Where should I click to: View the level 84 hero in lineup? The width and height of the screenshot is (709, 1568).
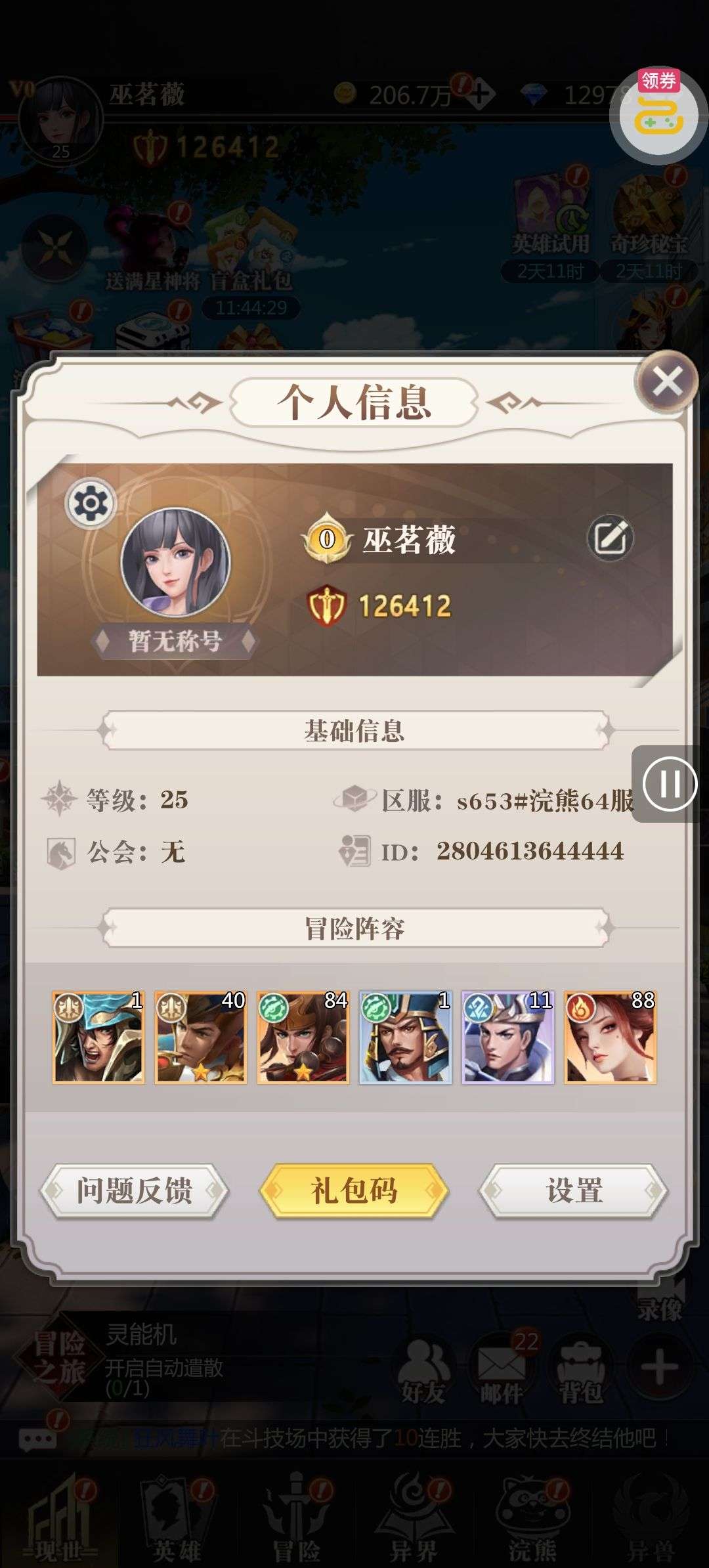coord(303,1037)
